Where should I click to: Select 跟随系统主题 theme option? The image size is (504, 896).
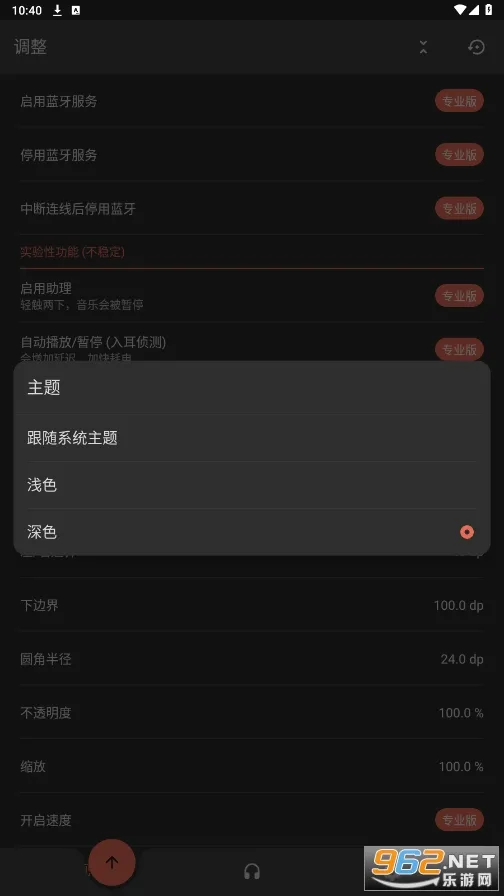coord(252,438)
